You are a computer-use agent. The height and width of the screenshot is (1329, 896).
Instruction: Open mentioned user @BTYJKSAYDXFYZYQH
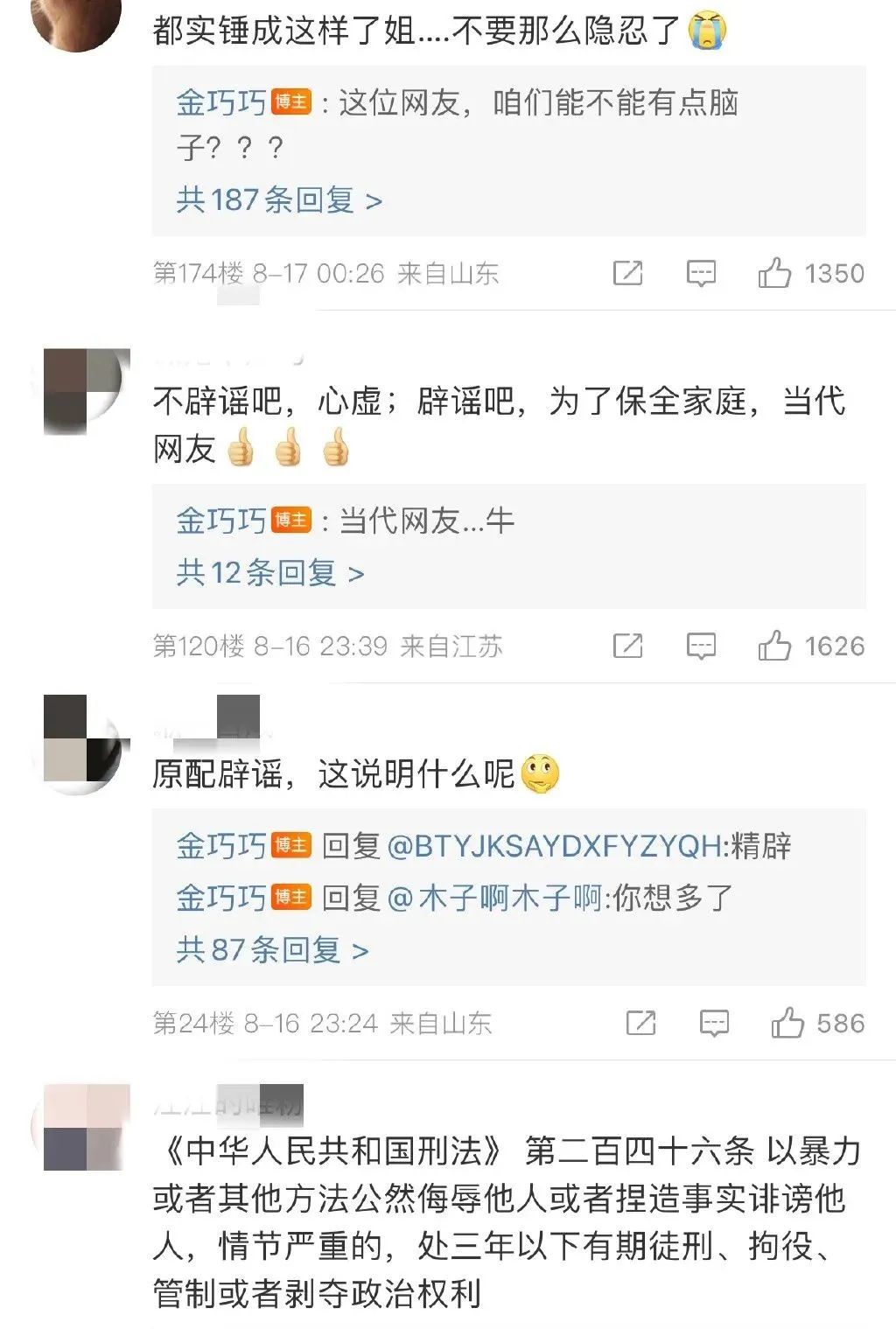point(554,846)
